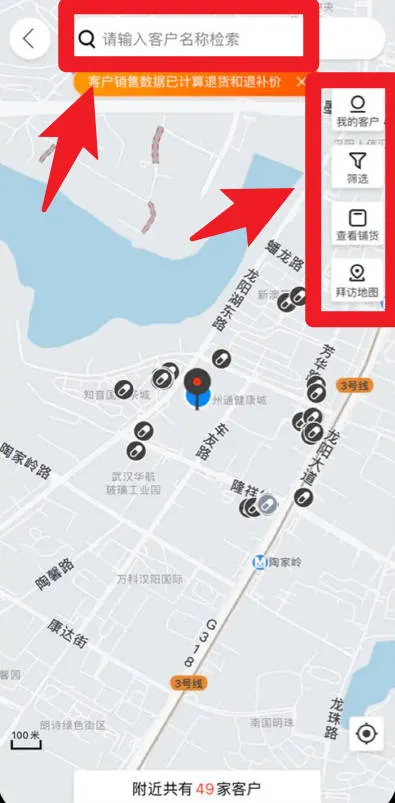Dismiss the orange sales data banner

[x=301, y=81]
